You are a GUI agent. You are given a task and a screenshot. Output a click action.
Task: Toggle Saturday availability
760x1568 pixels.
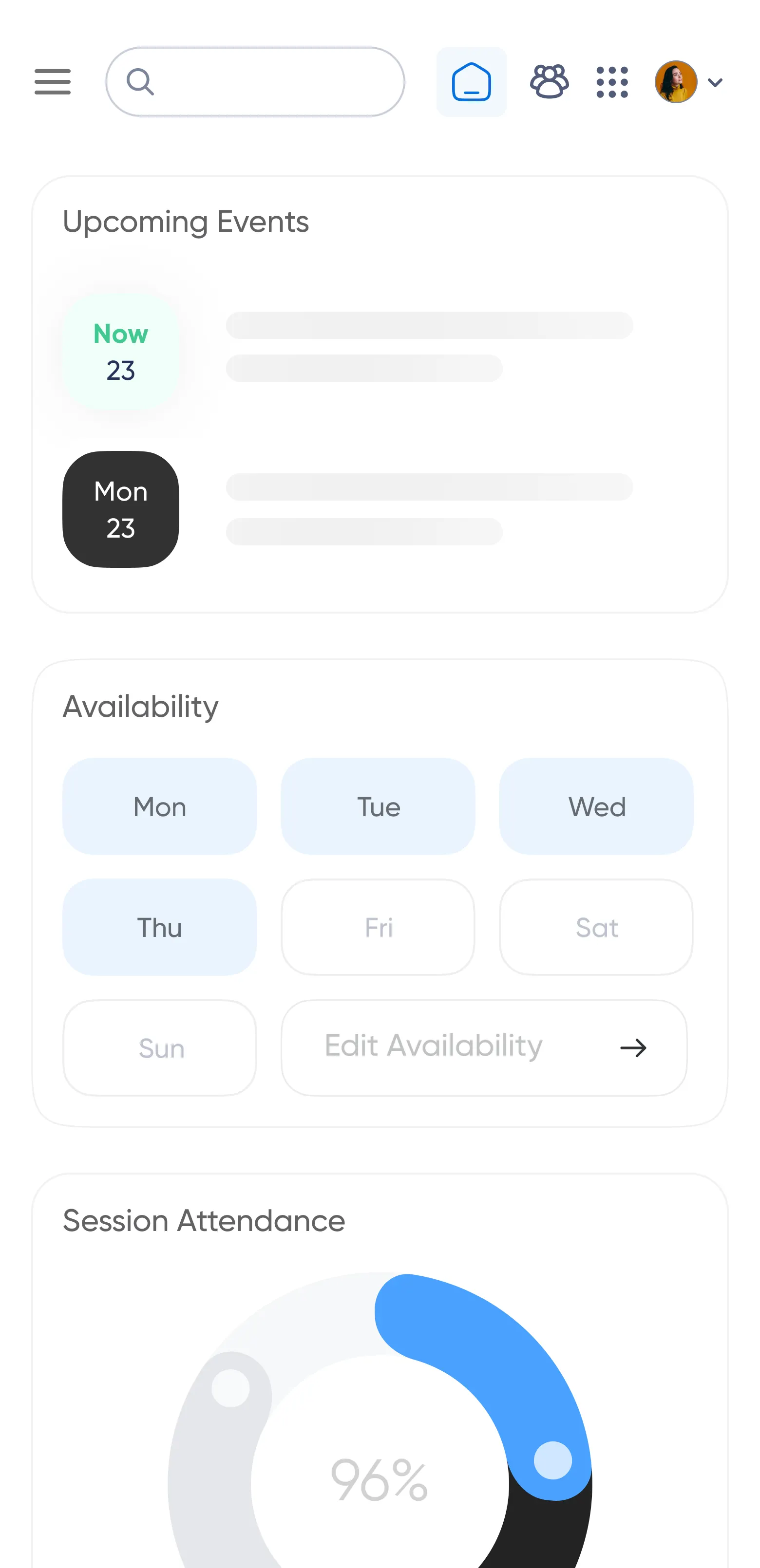tap(595, 927)
